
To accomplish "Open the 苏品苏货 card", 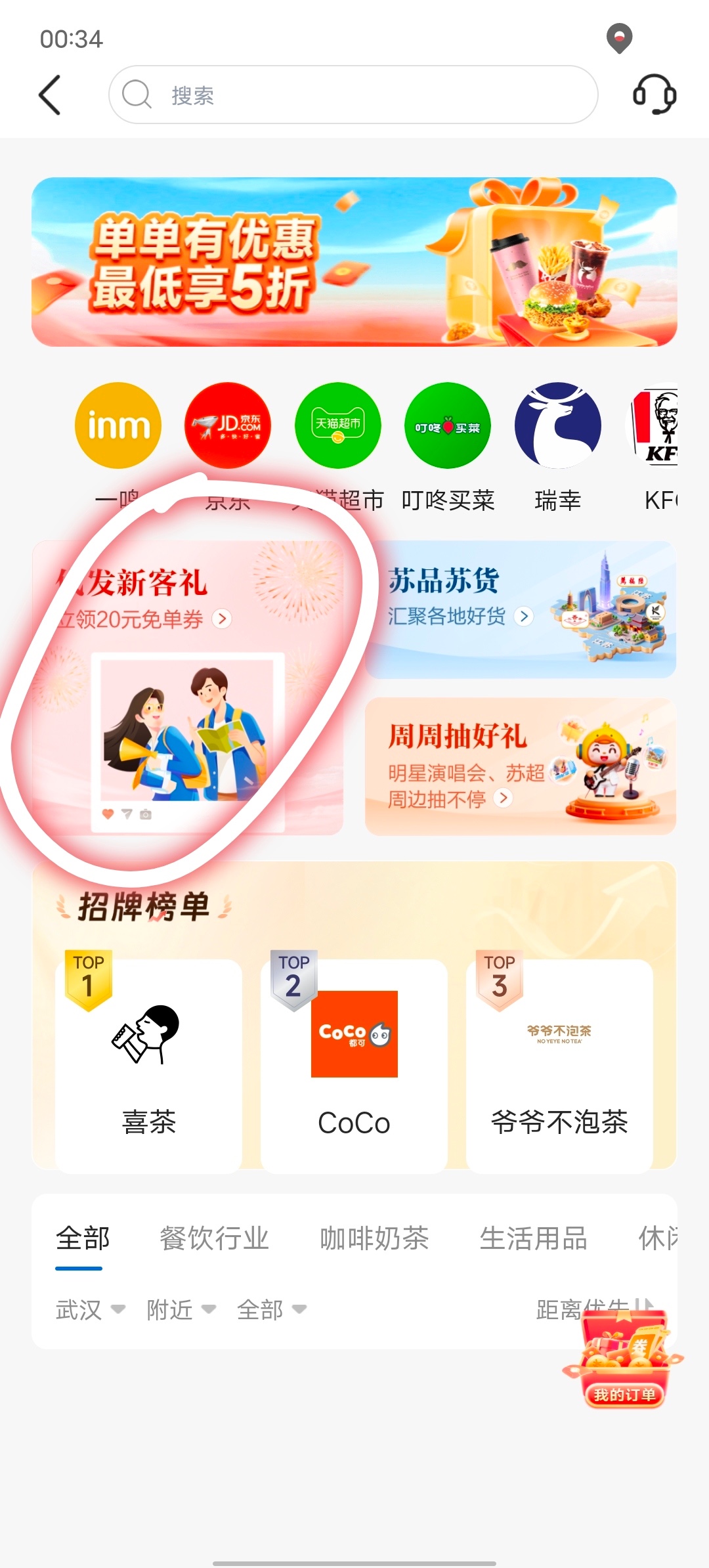I will click(x=520, y=609).
